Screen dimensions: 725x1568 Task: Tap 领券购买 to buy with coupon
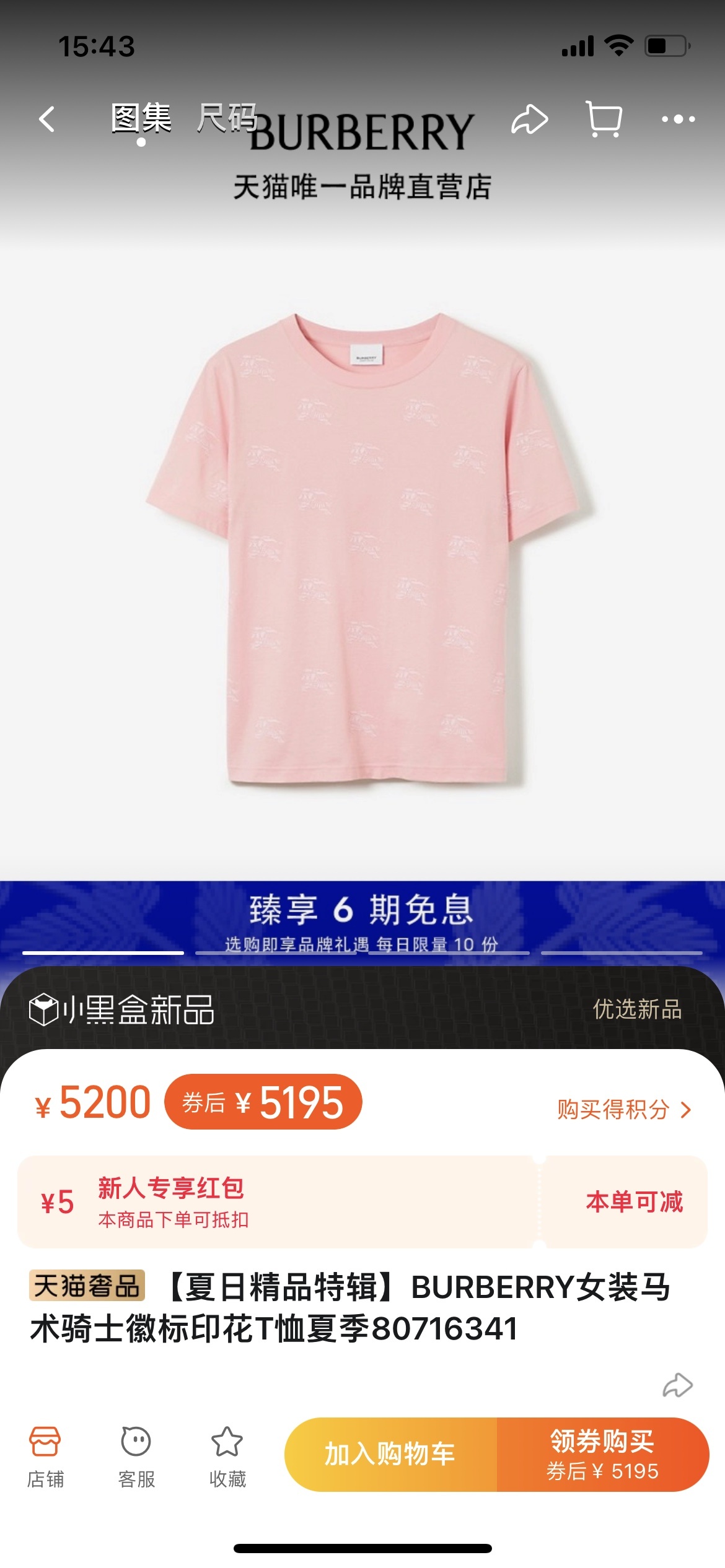602,1454
